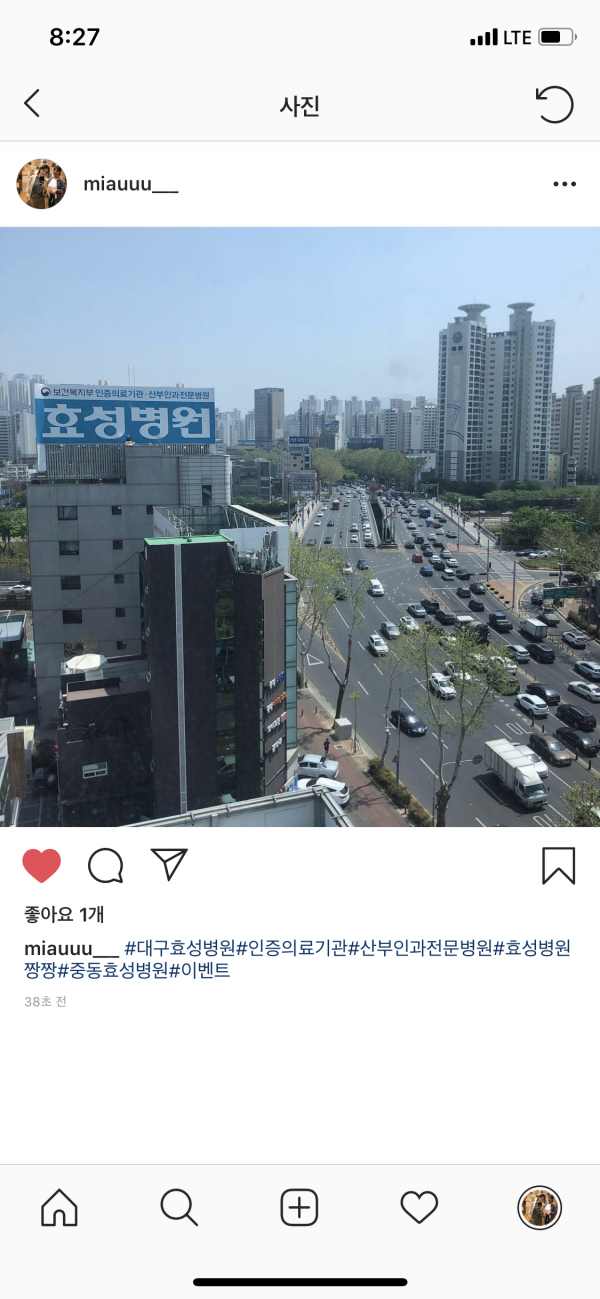The height and width of the screenshot is (1299, 600).
Task: Go back using the top-left arrow
Action: point(32,104)
